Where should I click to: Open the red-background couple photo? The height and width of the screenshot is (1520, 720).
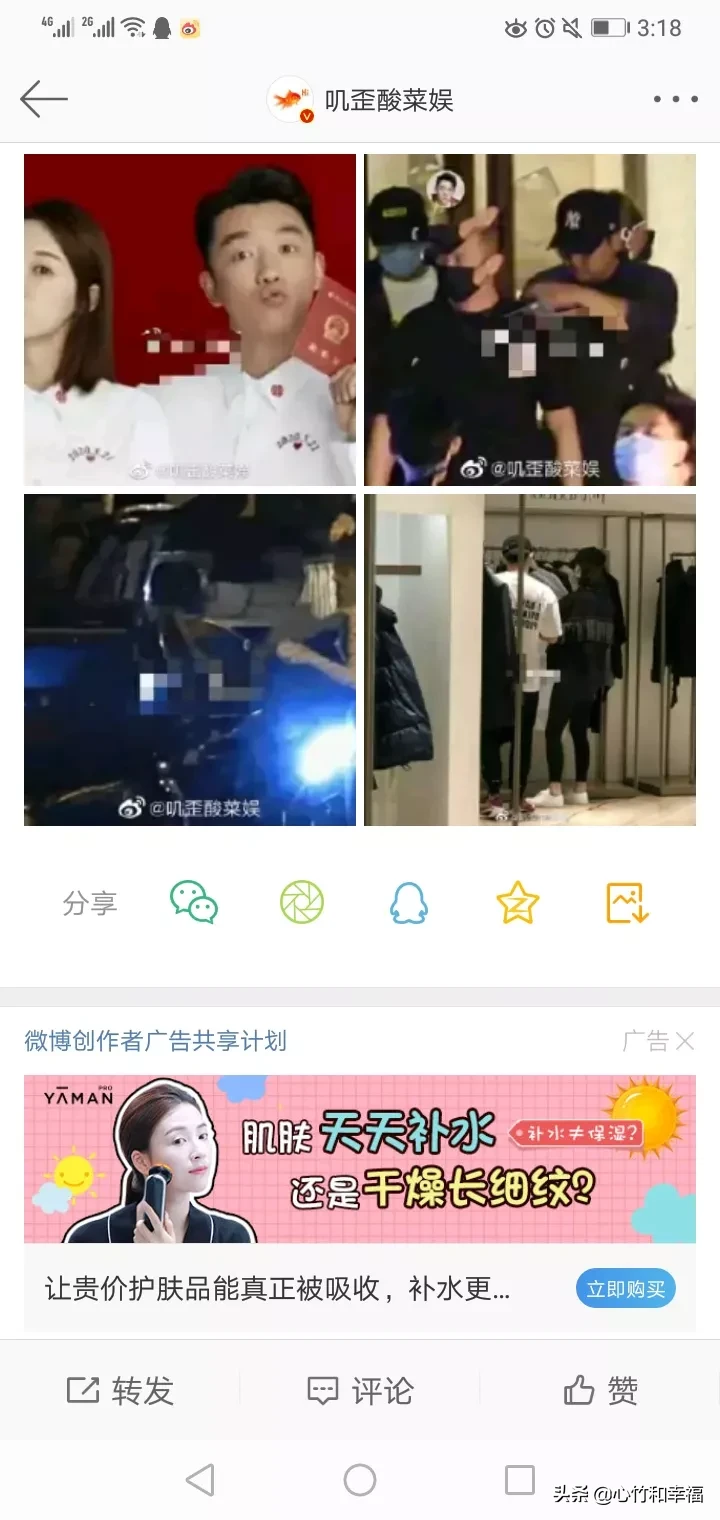[190, 320]
